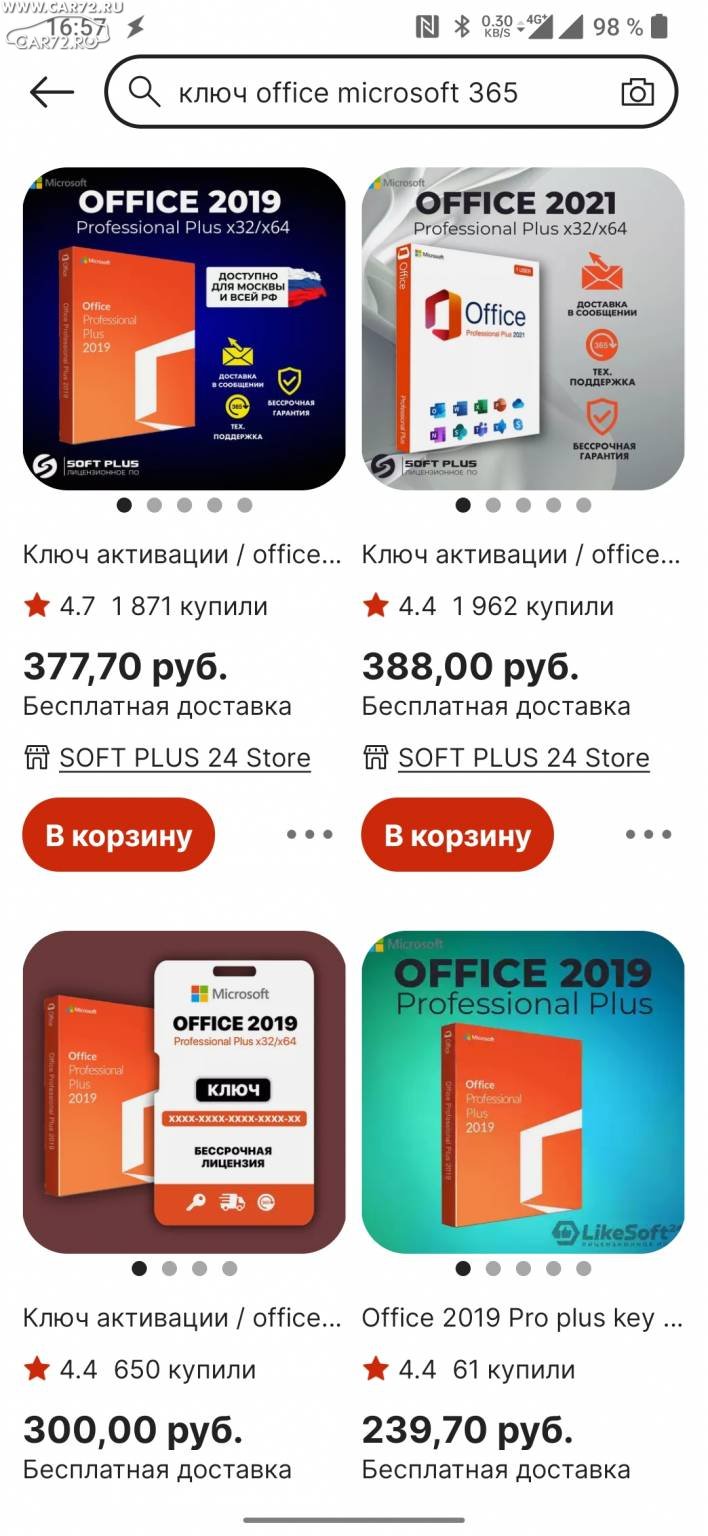708x1536 pixels.
Task: Open the Office 2019 key card for 300,00 руб.
Action: [184, 1092]
